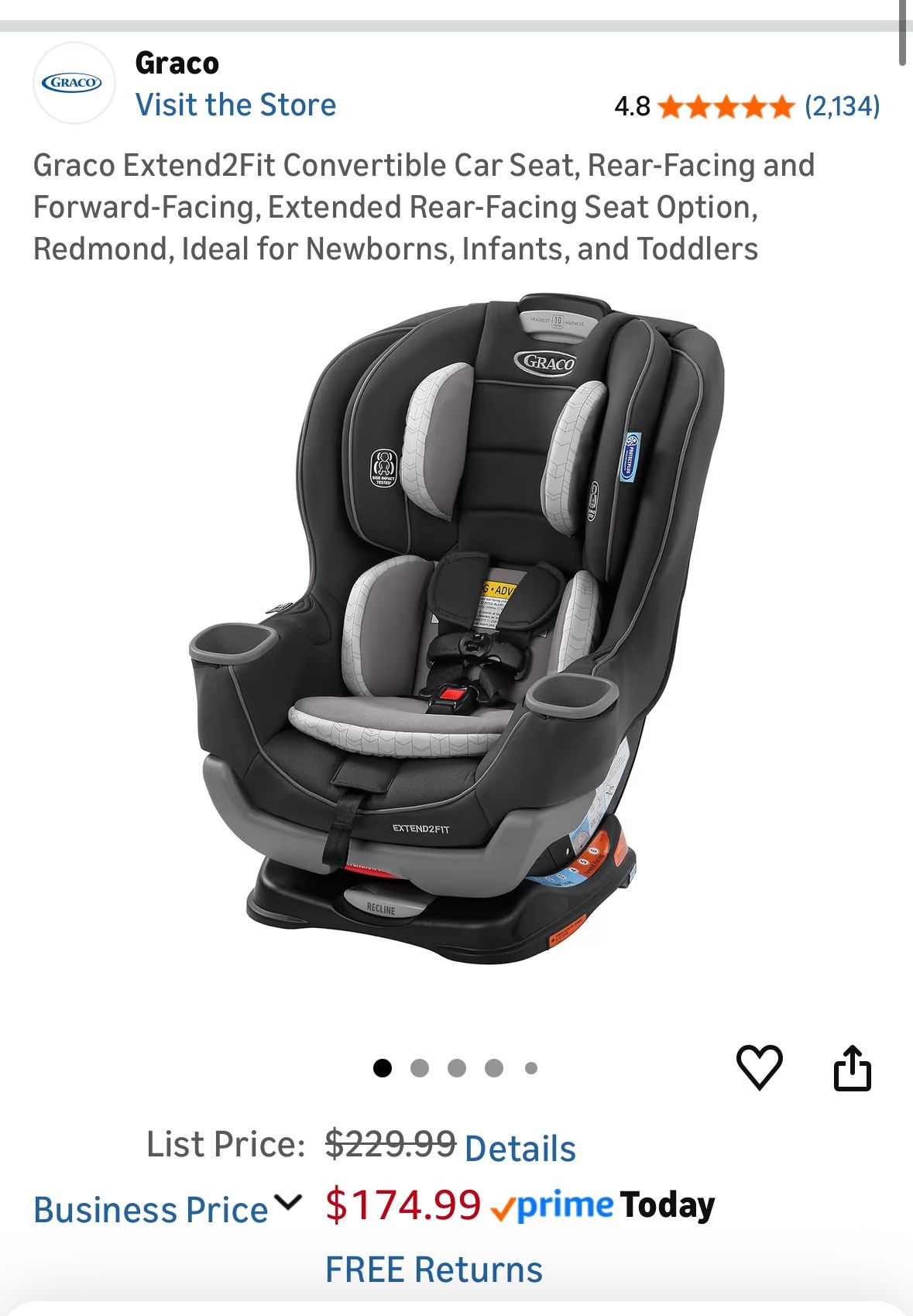913x1316 pixels.
Task: Jump to the second image dot
Action: (x=420, y=1069)
